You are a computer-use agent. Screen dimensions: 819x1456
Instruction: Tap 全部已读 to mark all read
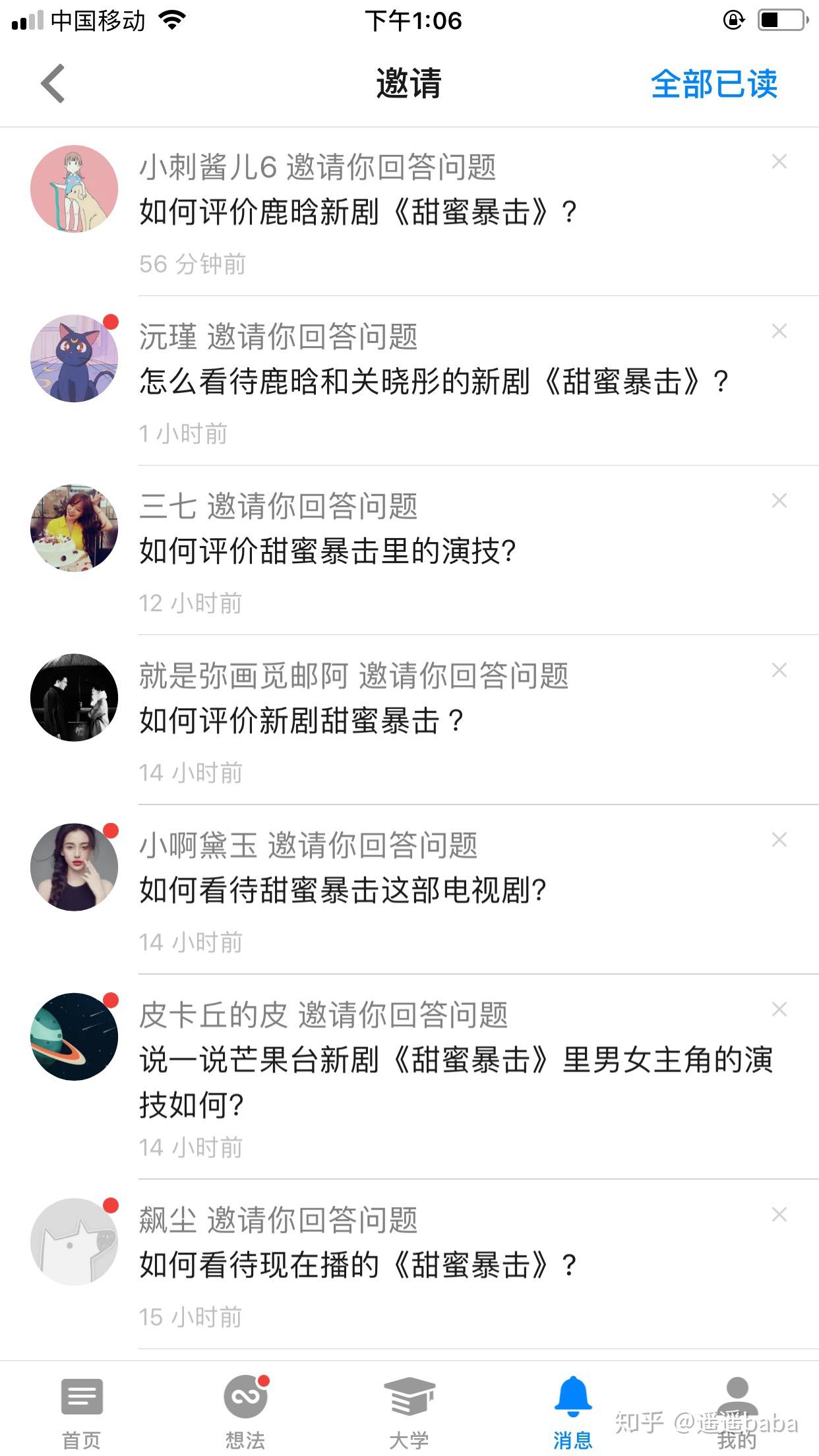tap(714, 84)
